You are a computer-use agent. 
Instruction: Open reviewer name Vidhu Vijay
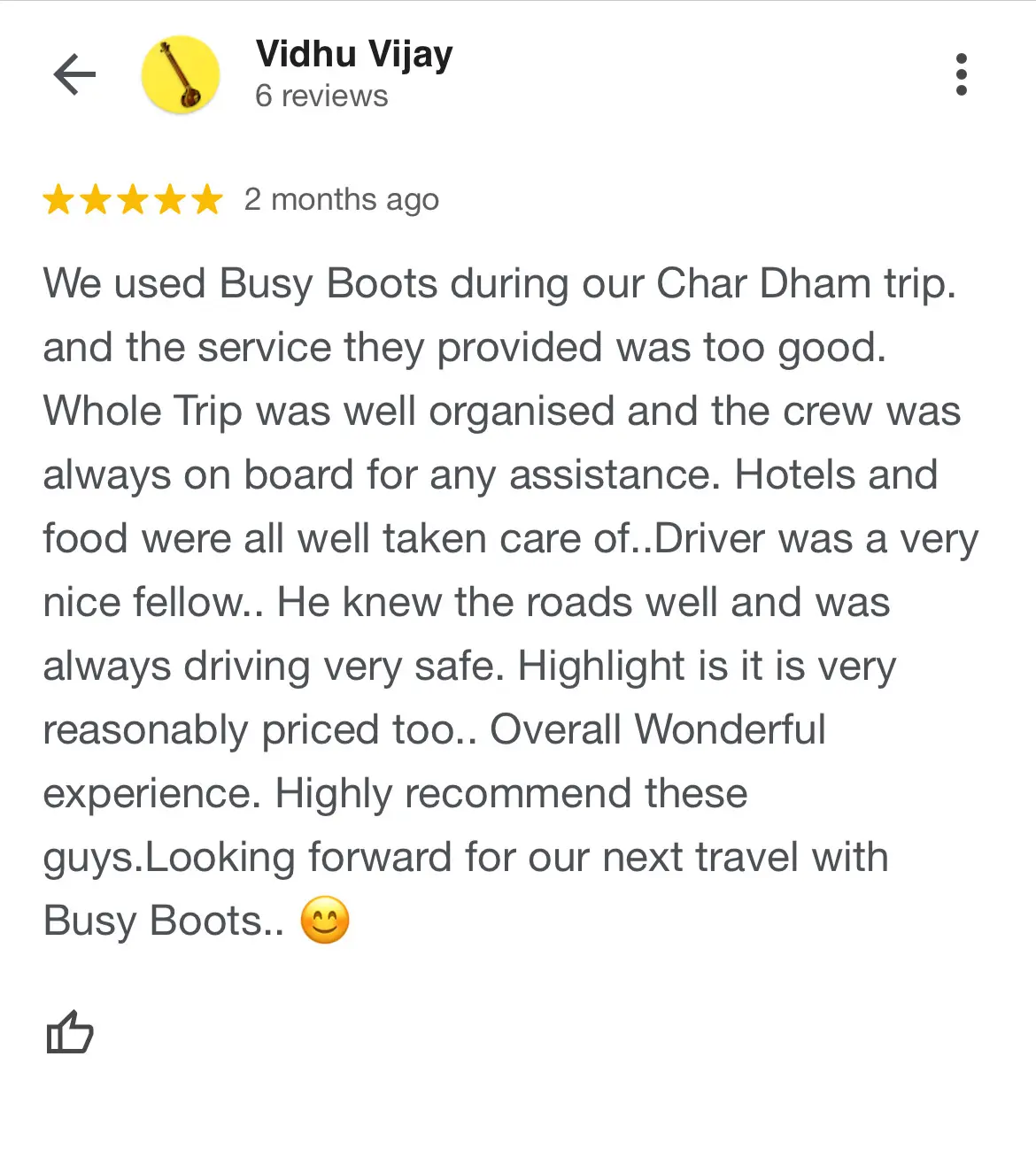click(x=353, y=55)
